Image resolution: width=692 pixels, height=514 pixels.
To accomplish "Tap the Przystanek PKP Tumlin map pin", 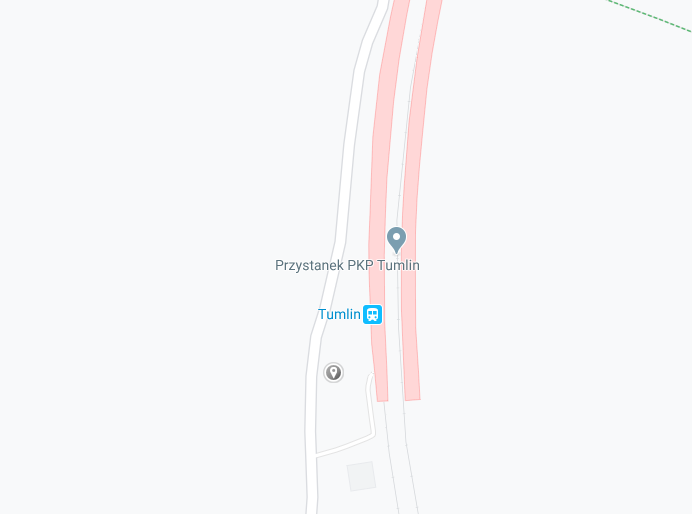I will (x=396, y=239).
